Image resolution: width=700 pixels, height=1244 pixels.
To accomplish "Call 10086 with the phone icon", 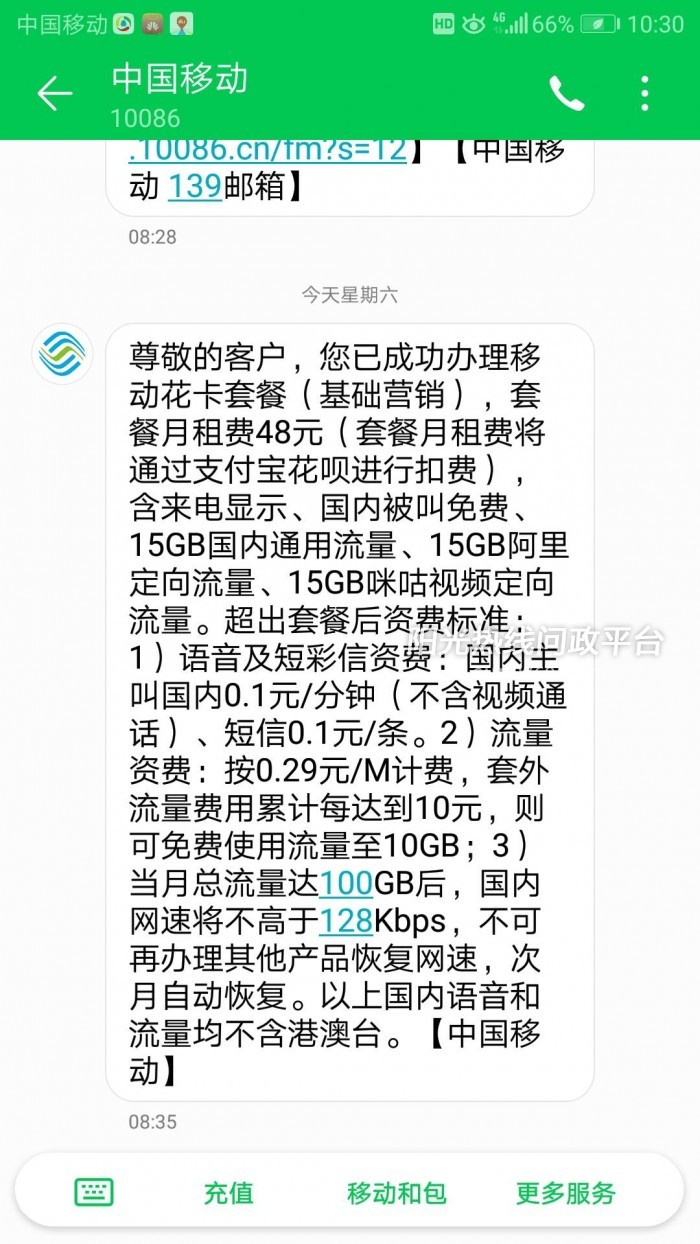I will click(566, 94).
